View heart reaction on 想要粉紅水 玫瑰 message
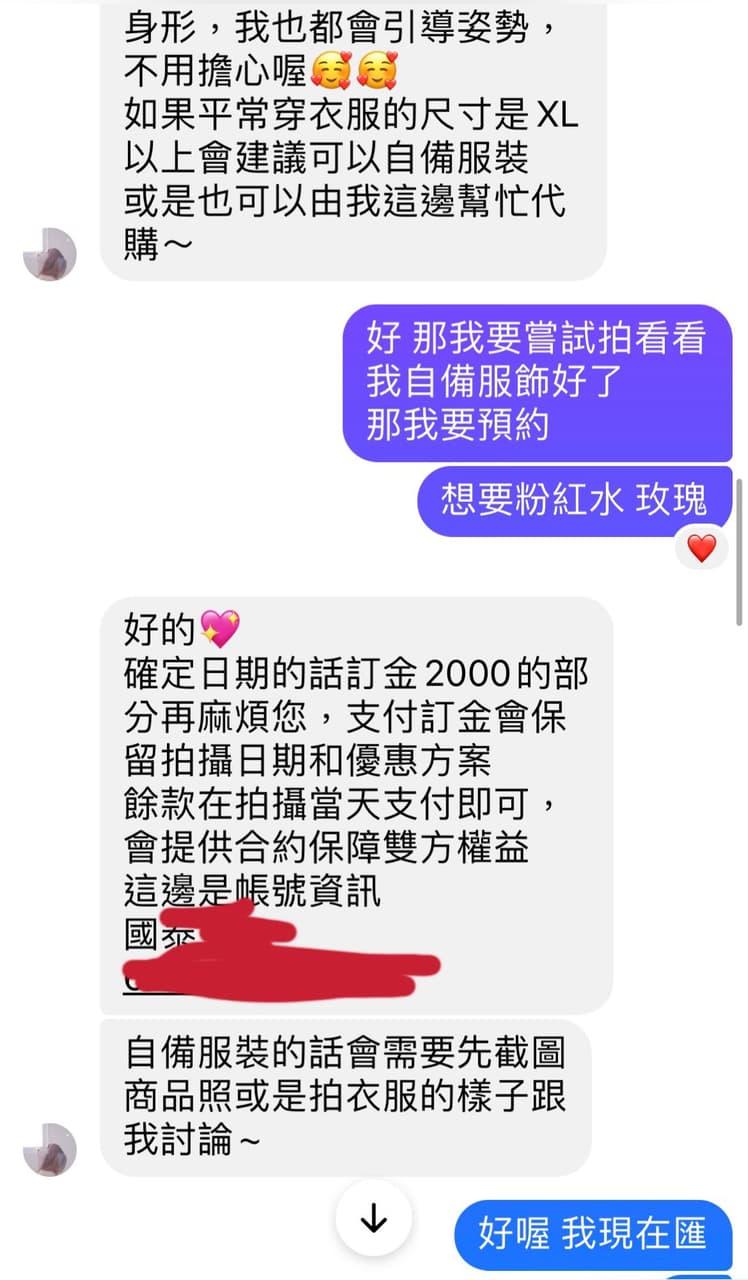 701,548
